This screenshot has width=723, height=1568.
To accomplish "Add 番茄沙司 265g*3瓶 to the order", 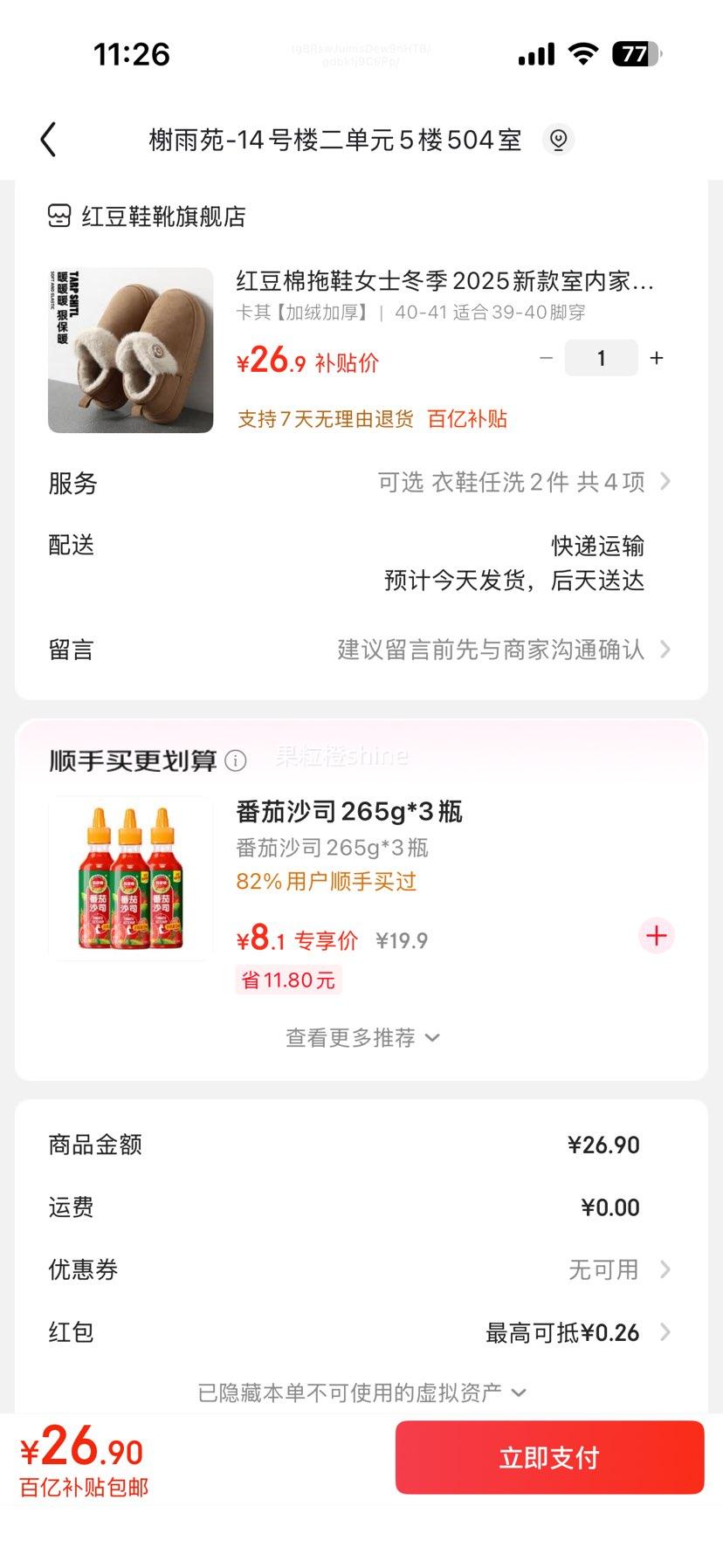I will tap(656, 936).
